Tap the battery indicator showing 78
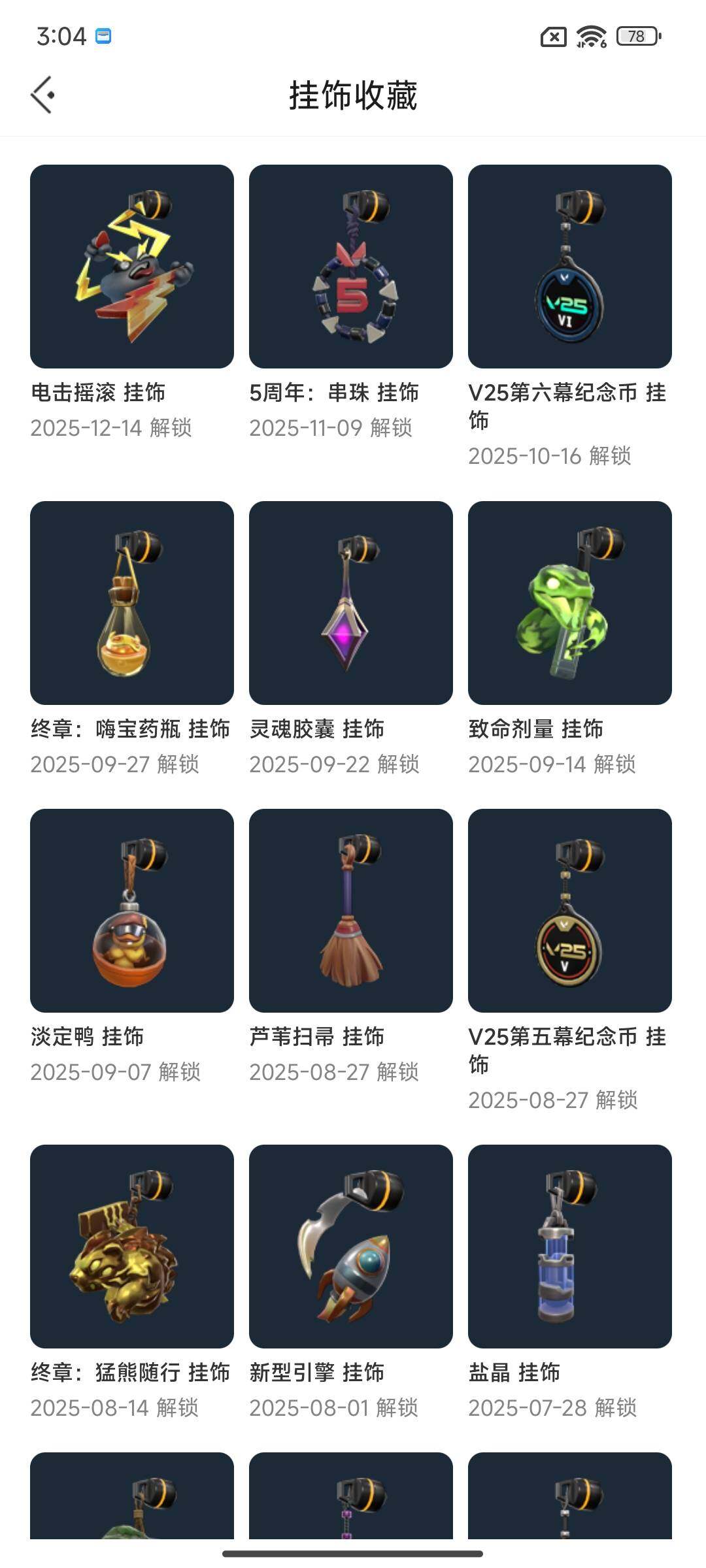 point(635,36)
